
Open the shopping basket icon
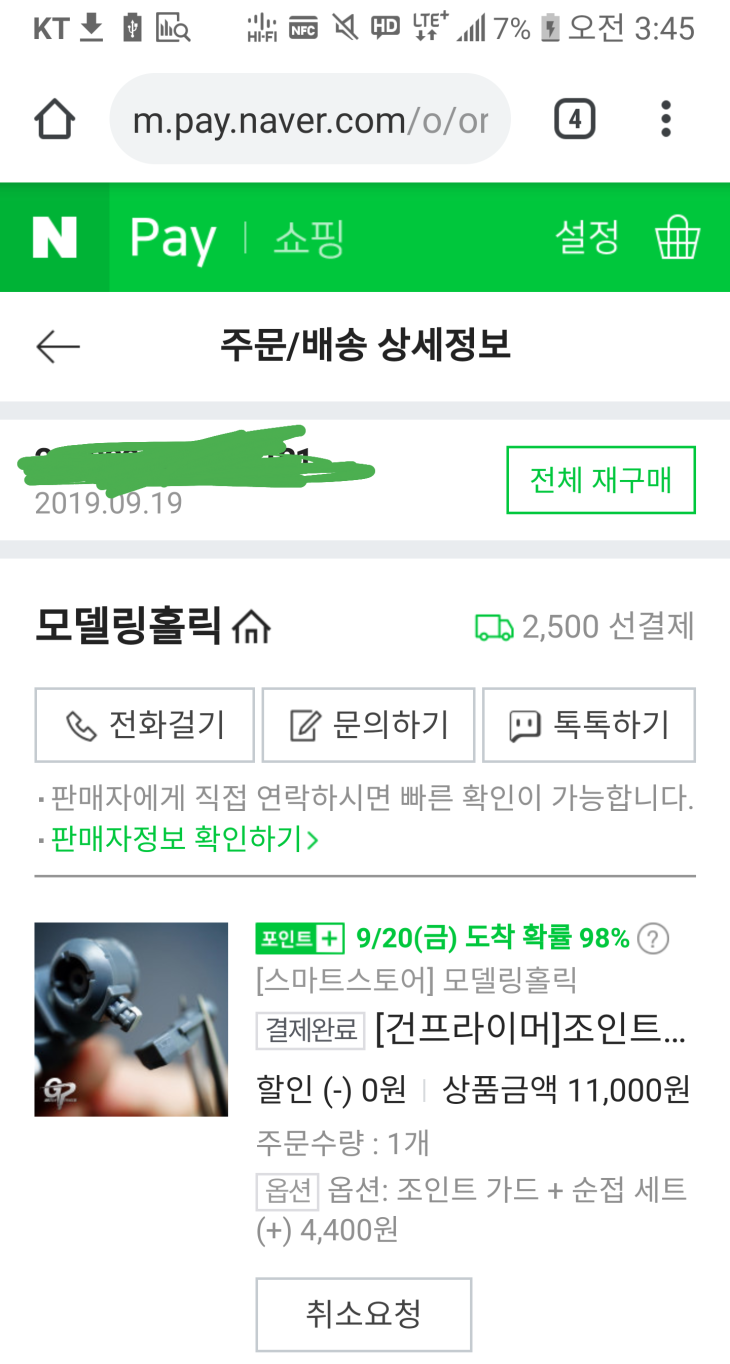click(x=677, y=239)
